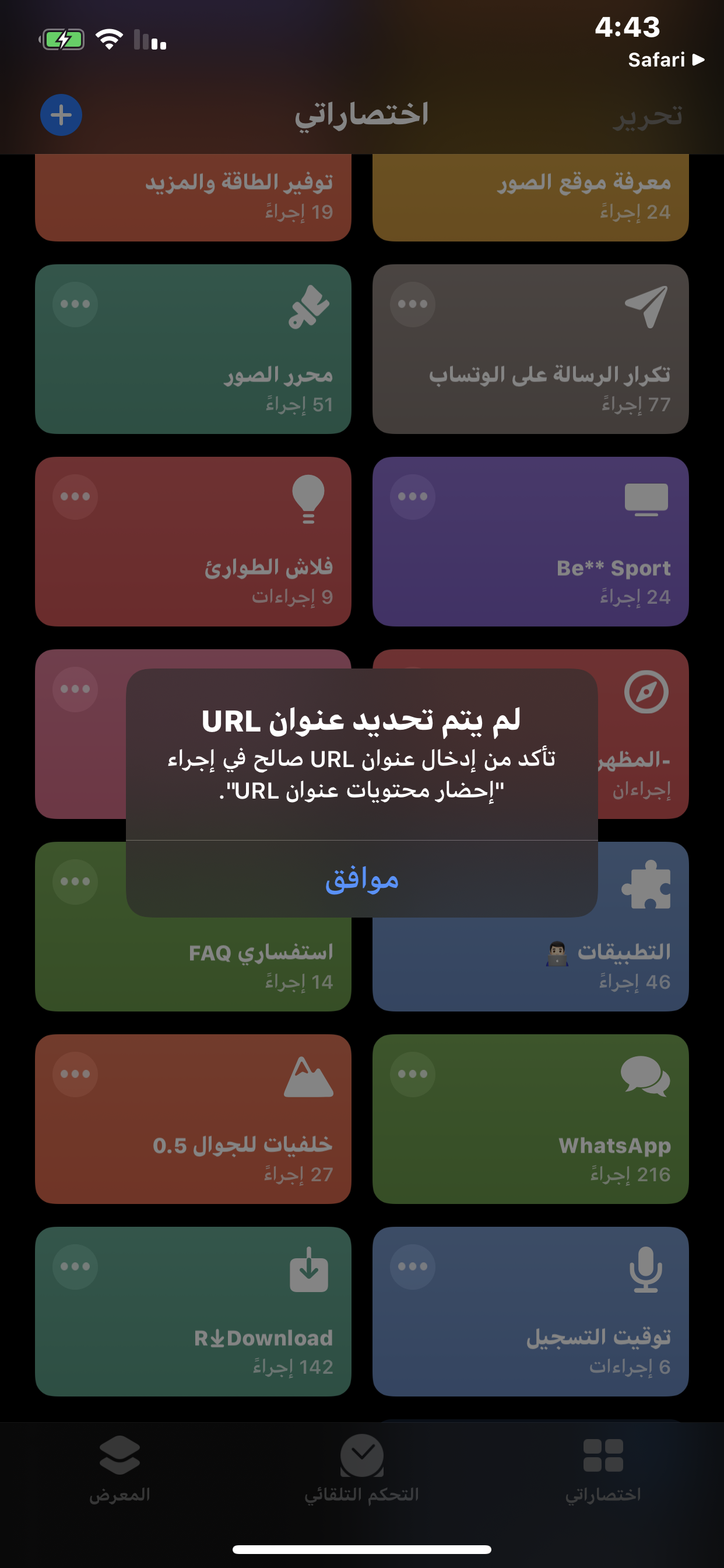Dismiss the URL error with موافق
The image size is (724, 1568).
coord(361,879)
